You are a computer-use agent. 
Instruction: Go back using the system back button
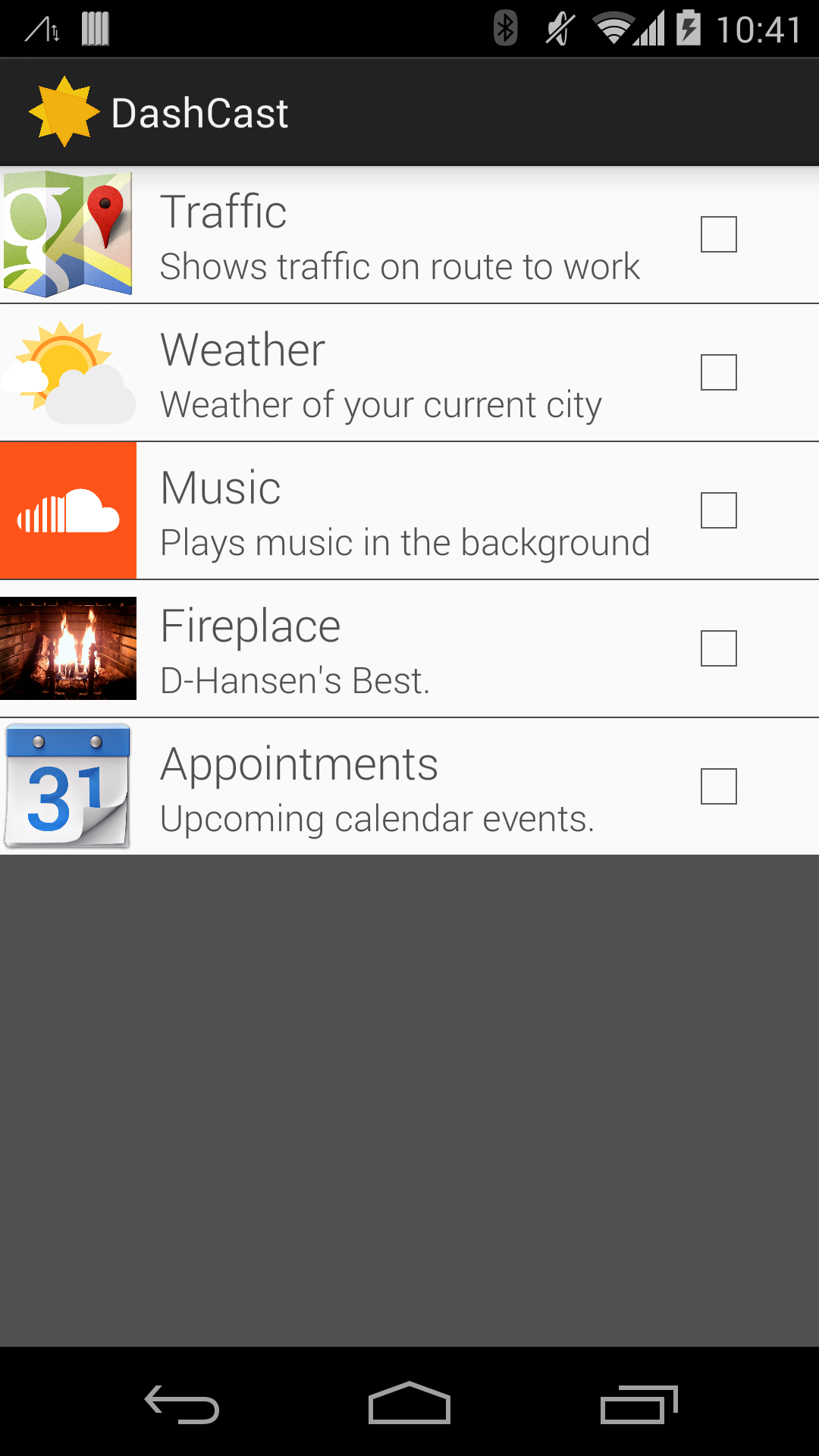click(182, 1404)
